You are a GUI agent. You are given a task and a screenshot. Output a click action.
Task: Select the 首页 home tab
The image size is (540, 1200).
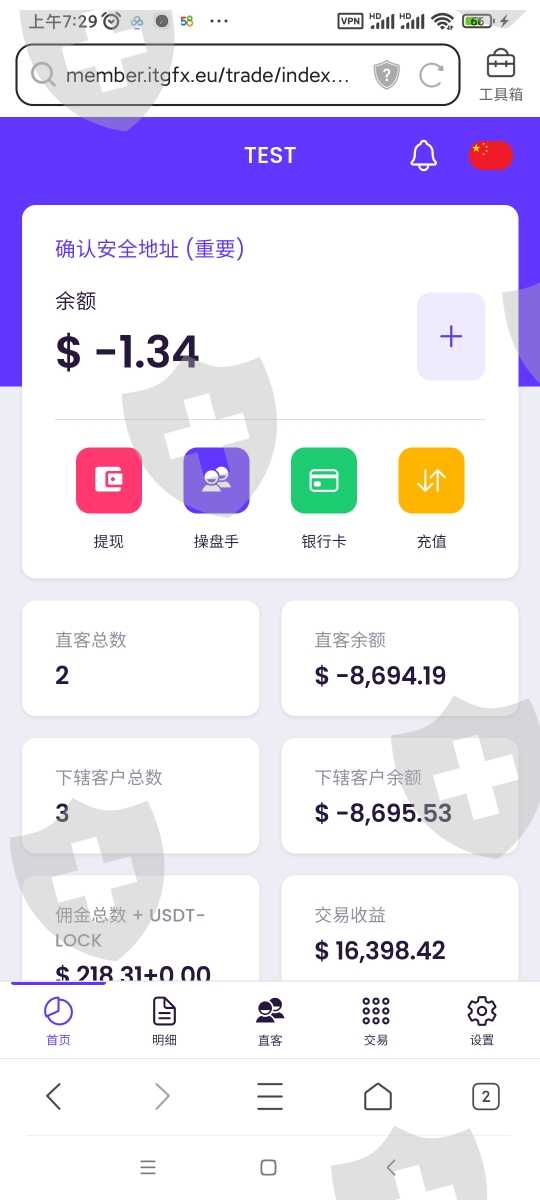(x=58, y=1021)
